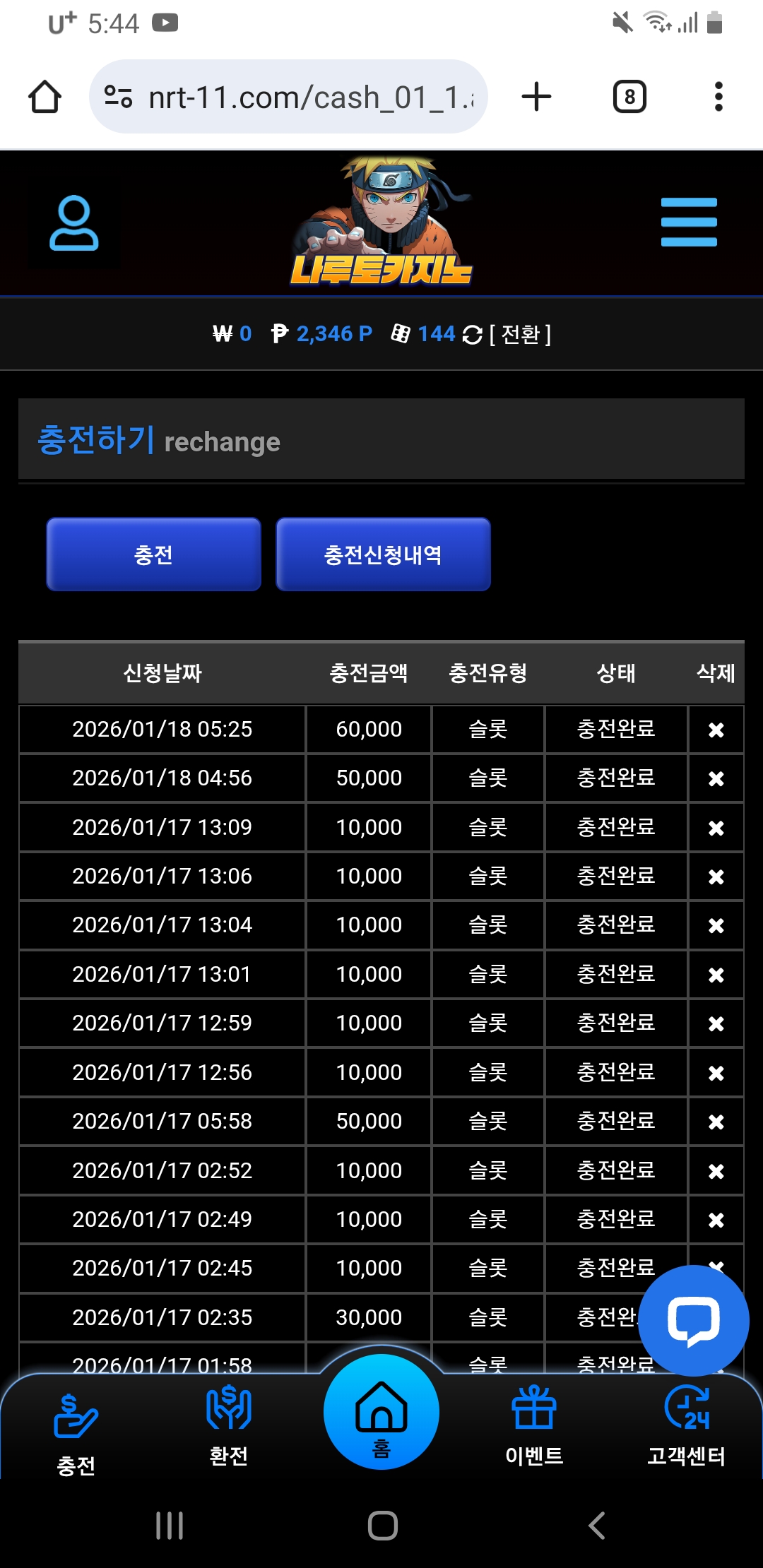Go back with the system back button
The image size is (763, 1568).
[597, 1526]
